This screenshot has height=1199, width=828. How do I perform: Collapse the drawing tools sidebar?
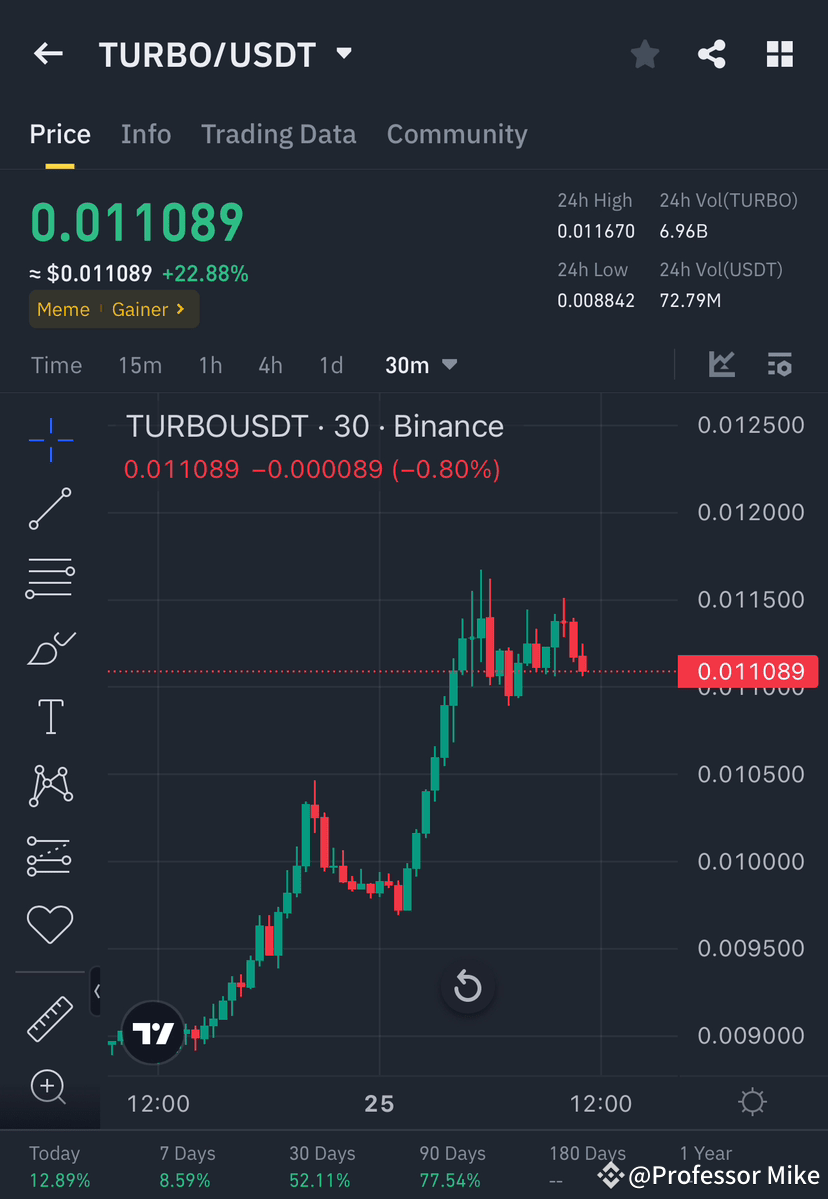(97, 991)
